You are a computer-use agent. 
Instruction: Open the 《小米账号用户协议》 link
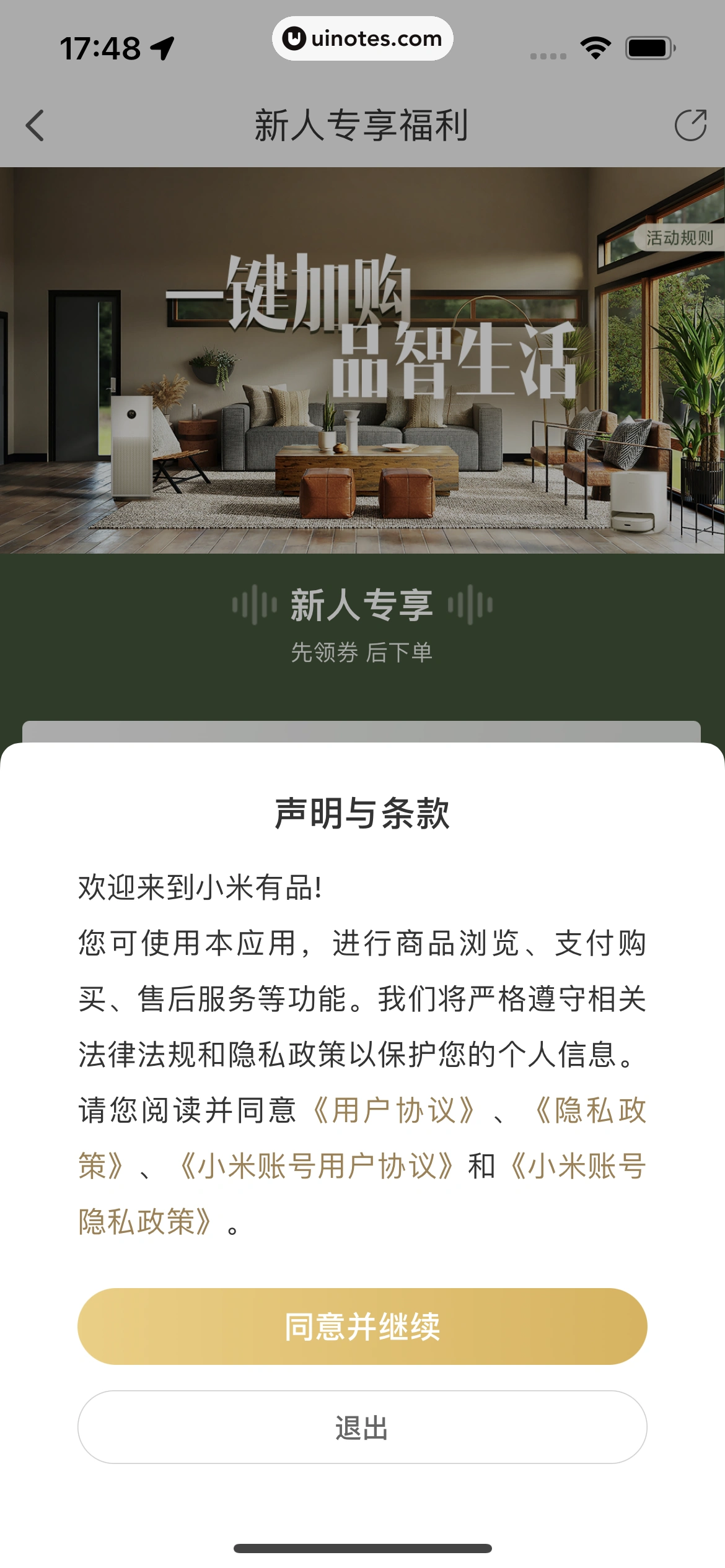tap(316, 1166)
